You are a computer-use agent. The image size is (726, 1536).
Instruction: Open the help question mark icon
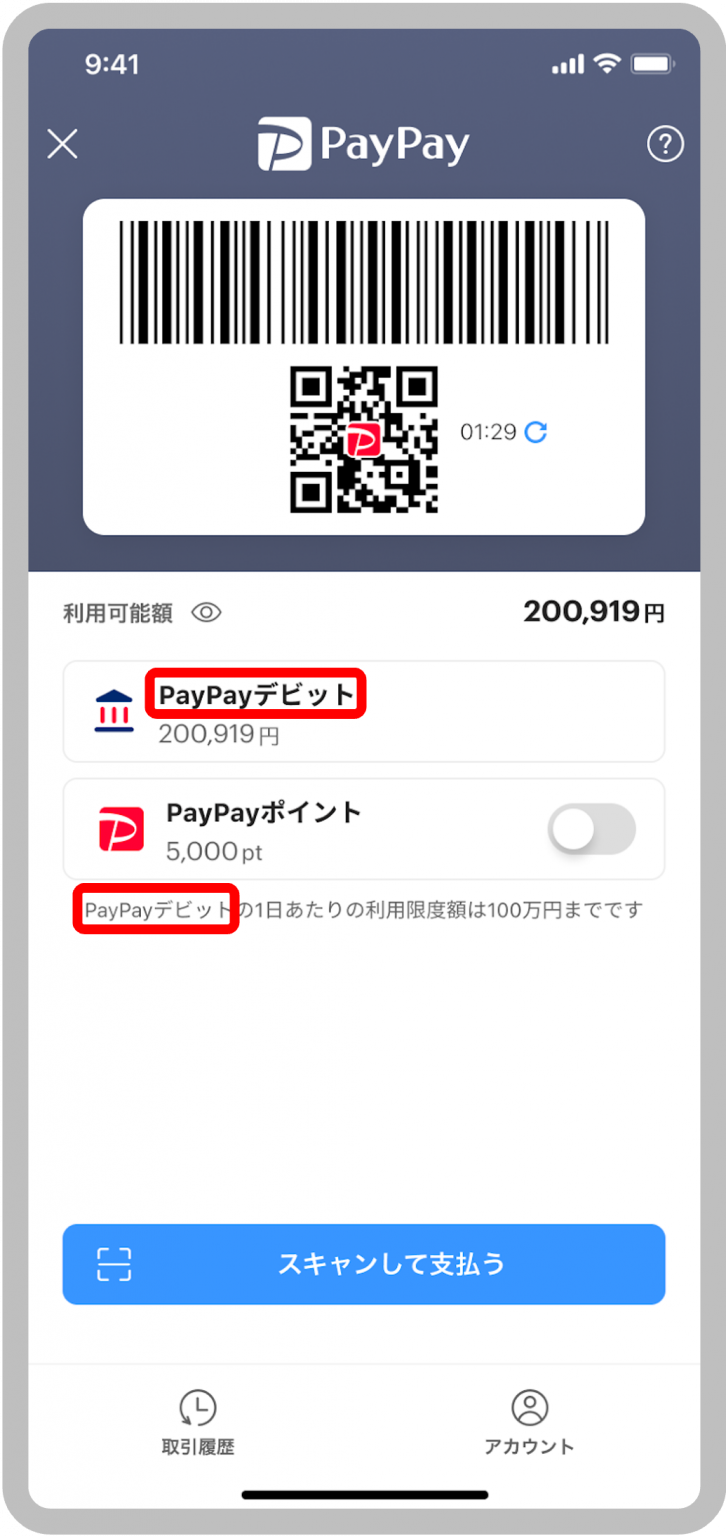pyautogui.click(x=664, y=145)
